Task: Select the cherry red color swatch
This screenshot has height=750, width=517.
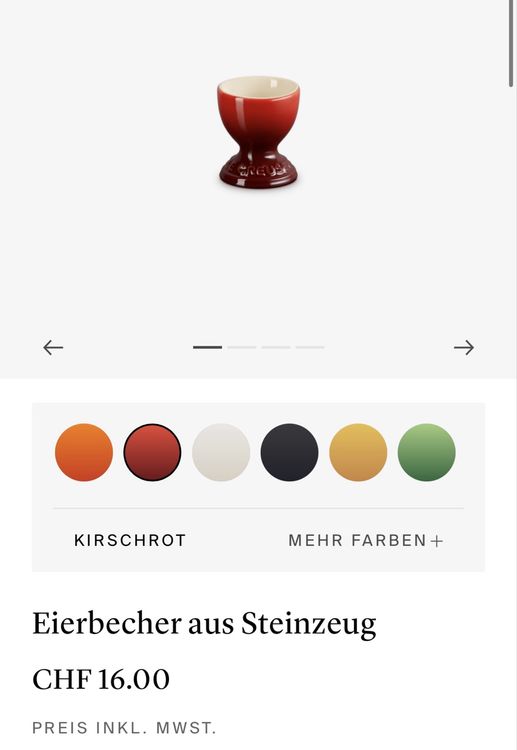Action: [x=152, y=452]
